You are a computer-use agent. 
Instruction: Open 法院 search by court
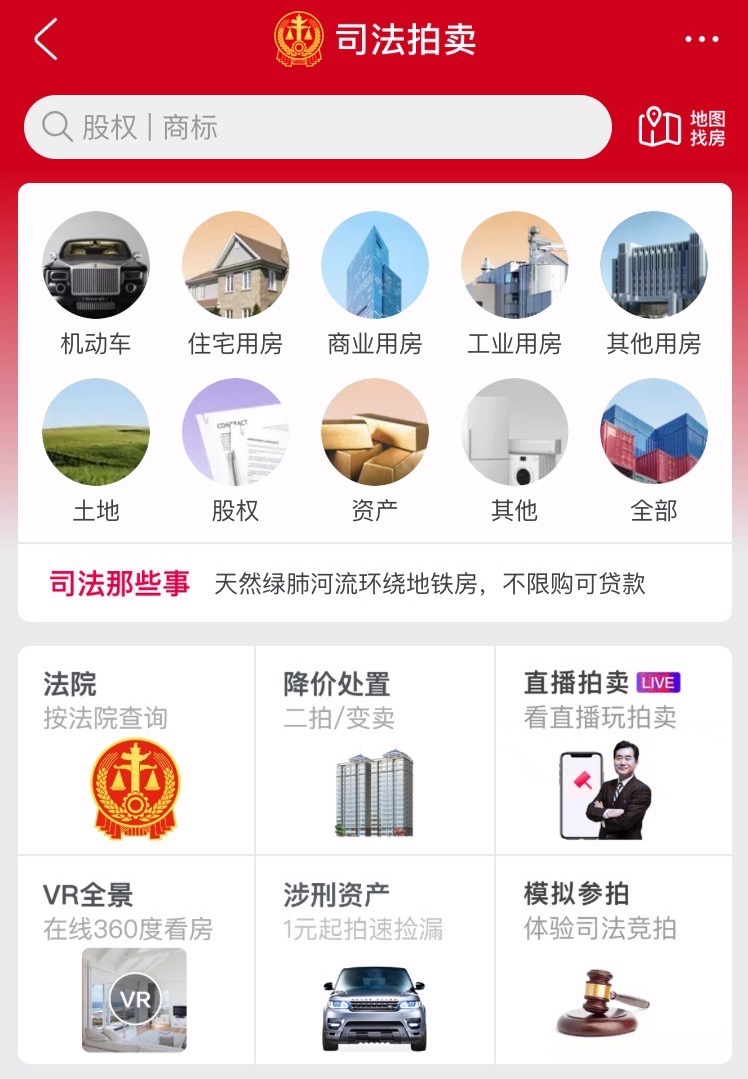(x=136, y=750)
